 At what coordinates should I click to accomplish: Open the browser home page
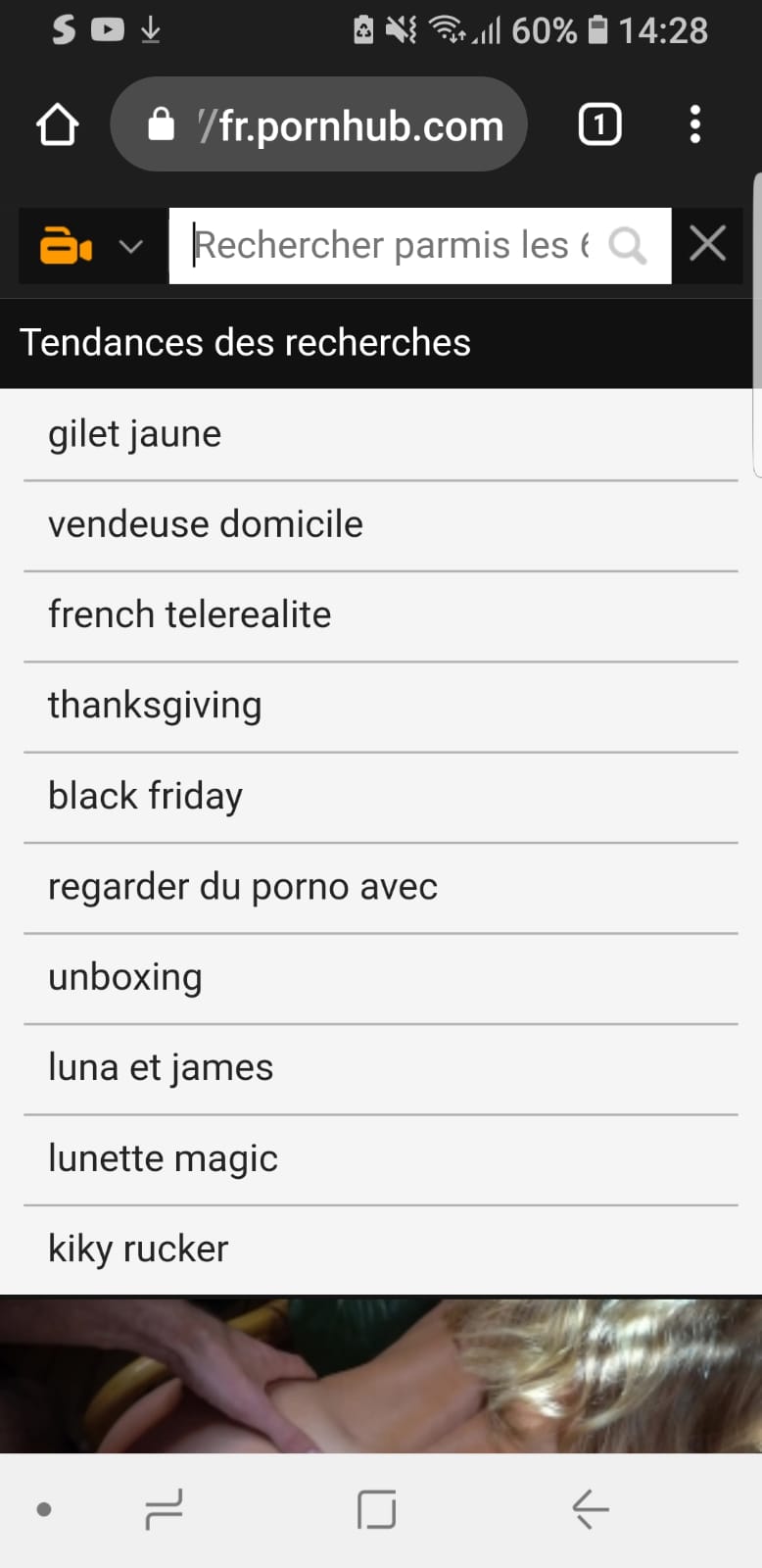57,124
